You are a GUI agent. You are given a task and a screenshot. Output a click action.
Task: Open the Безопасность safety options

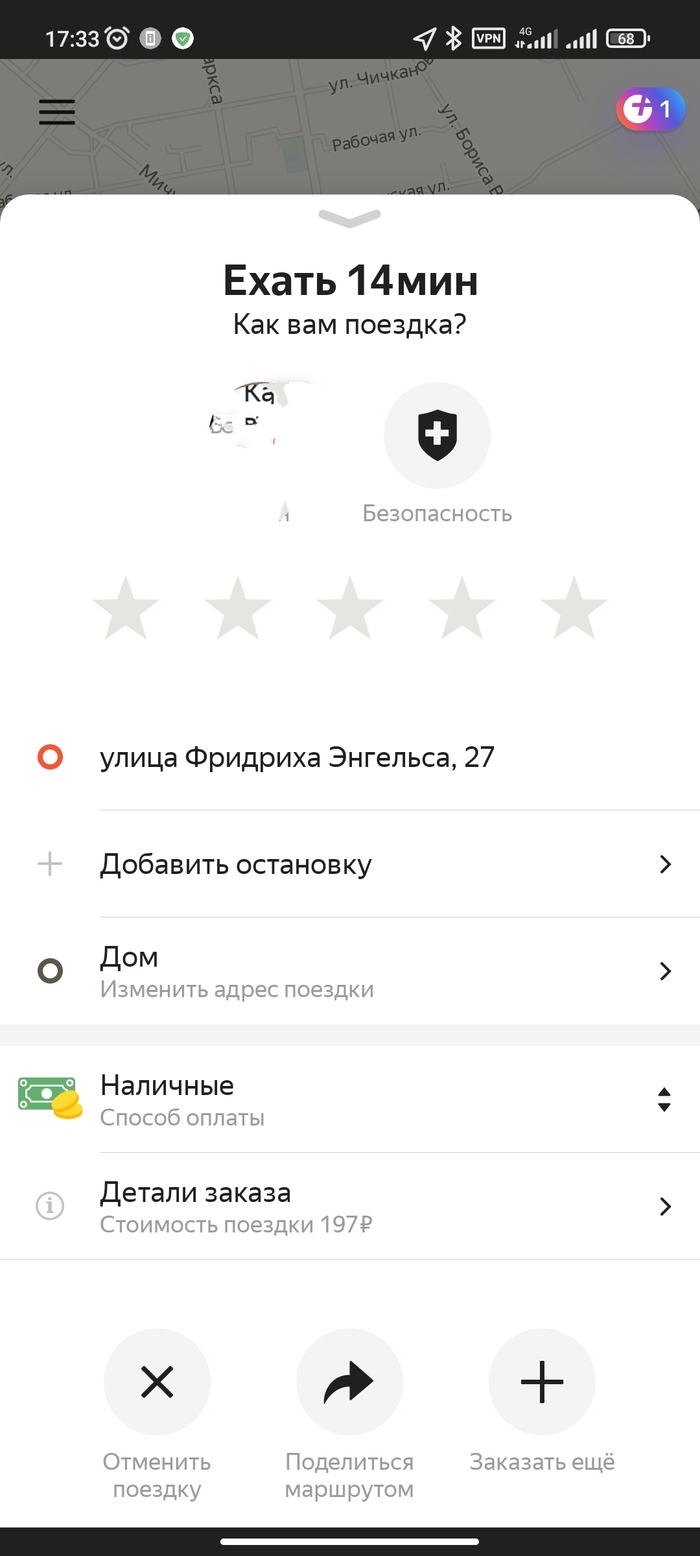pos(437,437)
